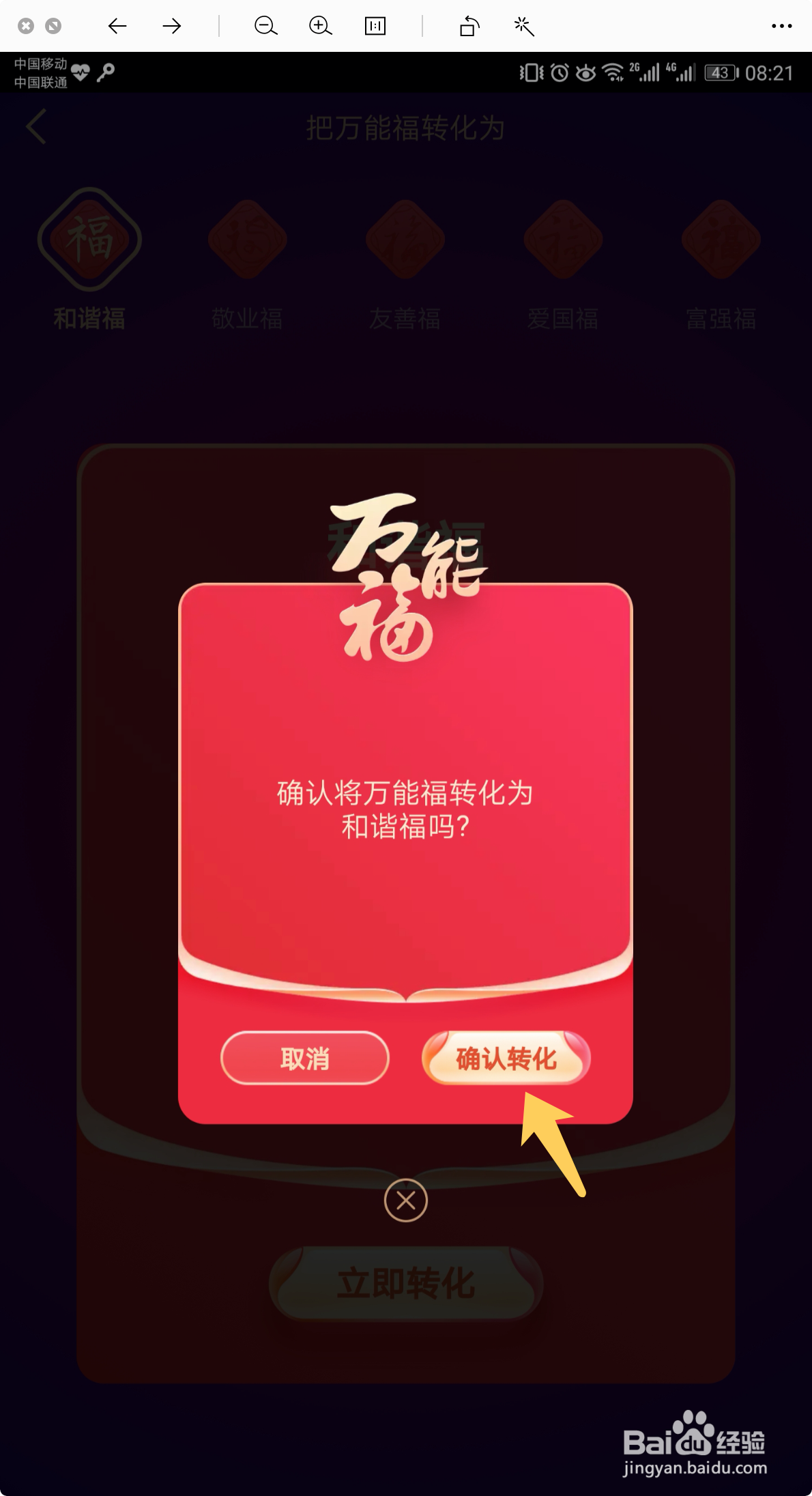The image size is (812, 1496).
Task: Dismiss the dialog with the X icon
Action: click(405, 1201)
